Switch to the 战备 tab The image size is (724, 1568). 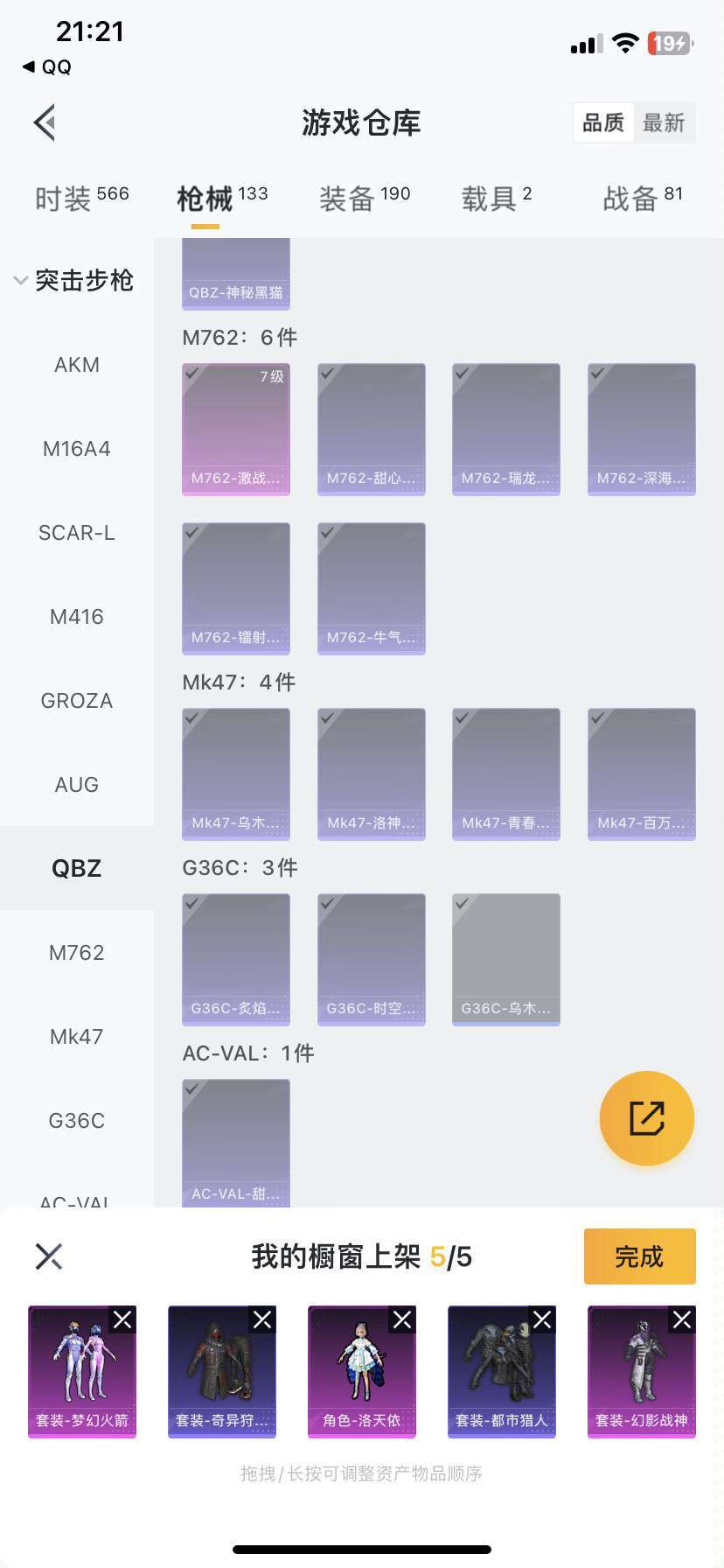643,198
